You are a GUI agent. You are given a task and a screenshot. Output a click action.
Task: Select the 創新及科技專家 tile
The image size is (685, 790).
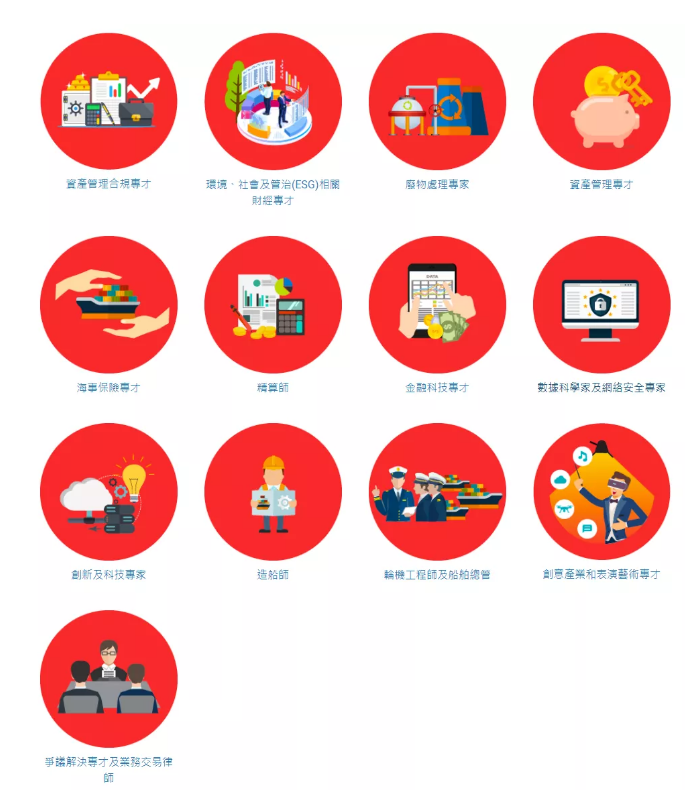(109, 492)
